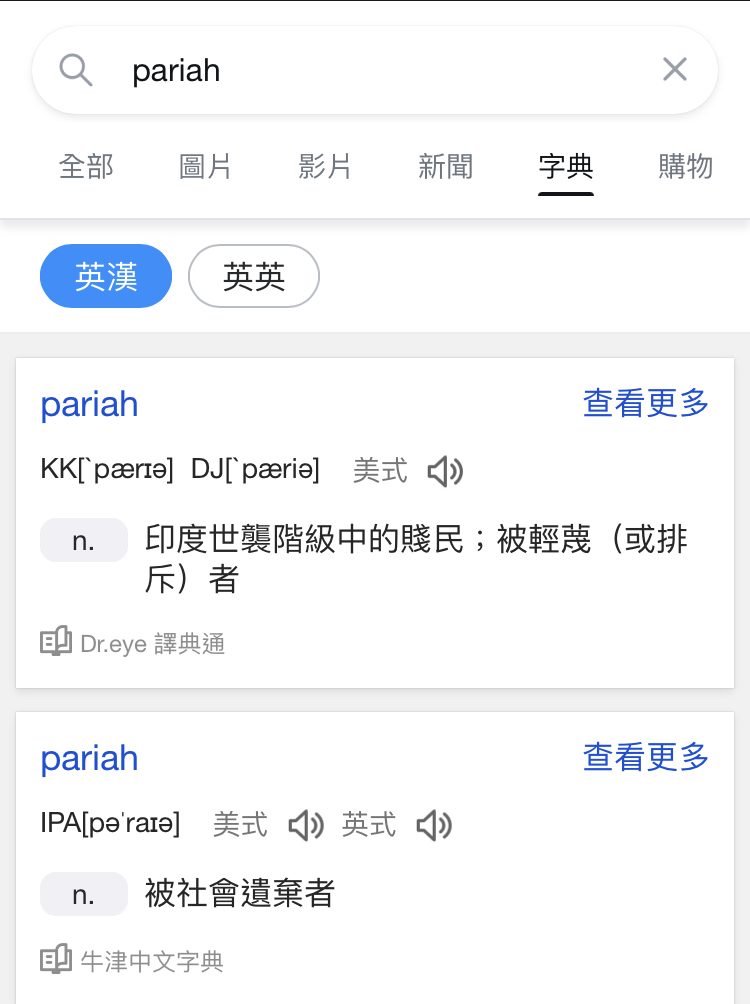Play 美式 pronunciation in the 牛津 card

(x=306, y=825)
